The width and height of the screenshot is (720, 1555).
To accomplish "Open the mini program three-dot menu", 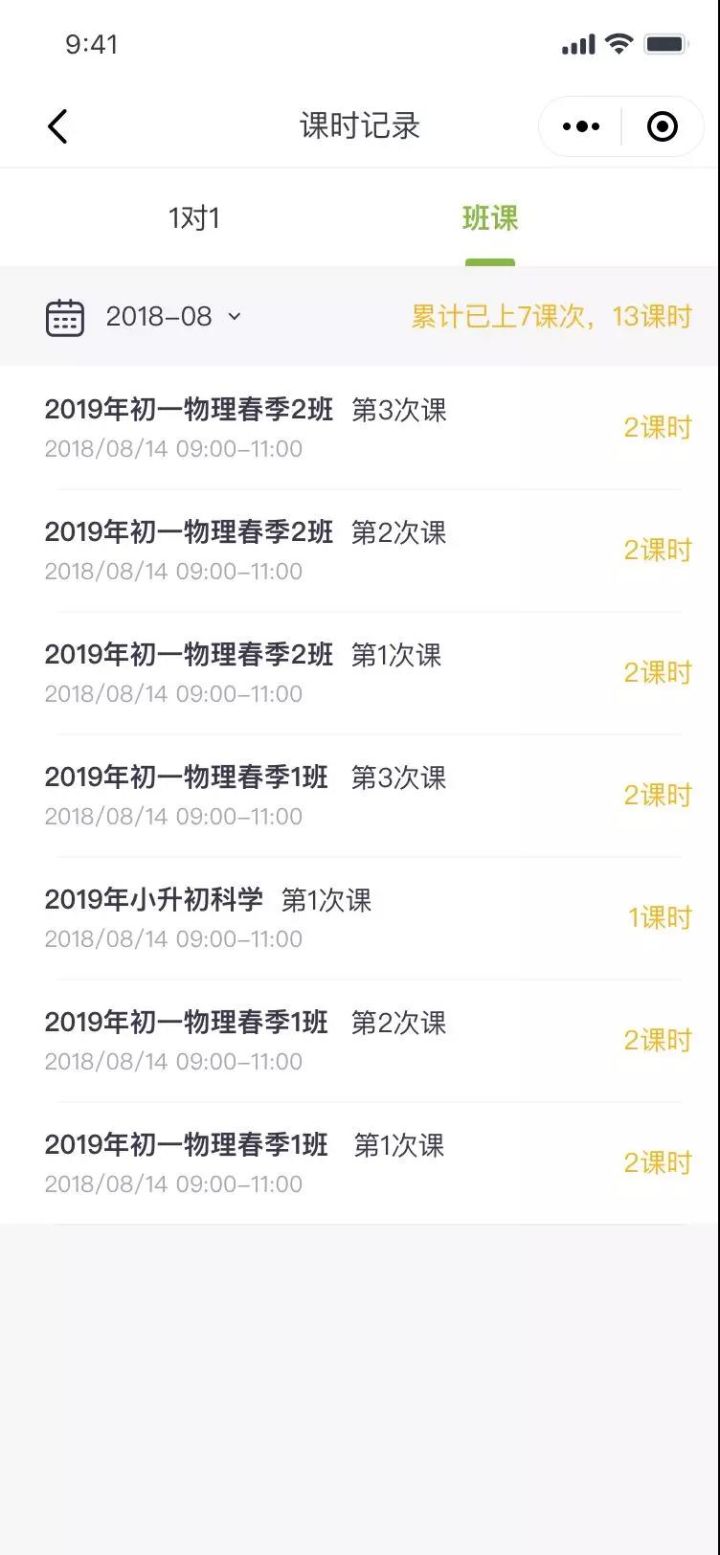I will 581,127.
